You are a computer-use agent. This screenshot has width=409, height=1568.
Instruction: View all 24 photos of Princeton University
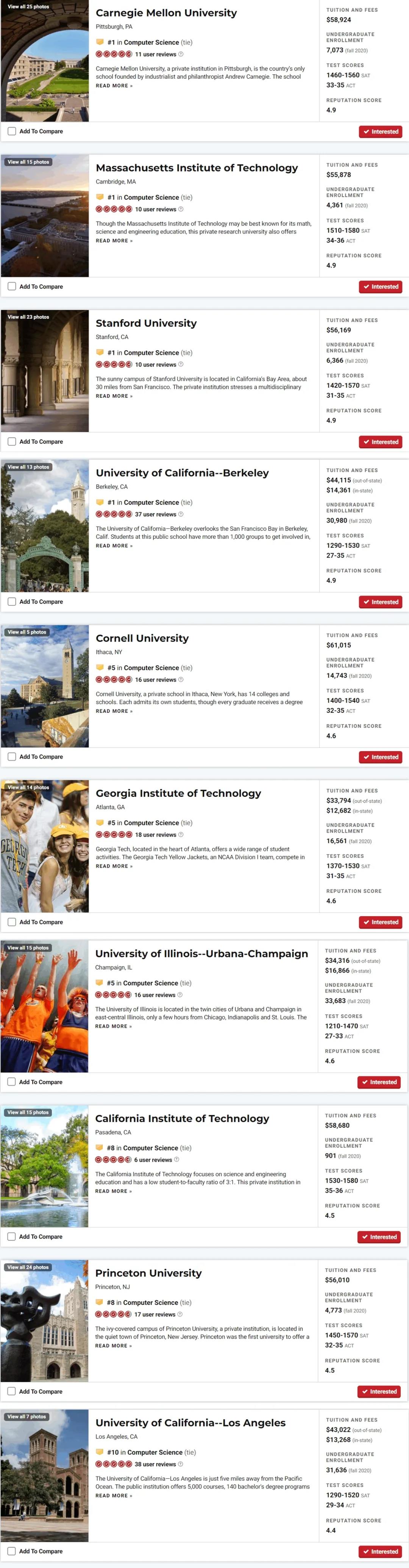point(28,1267)
